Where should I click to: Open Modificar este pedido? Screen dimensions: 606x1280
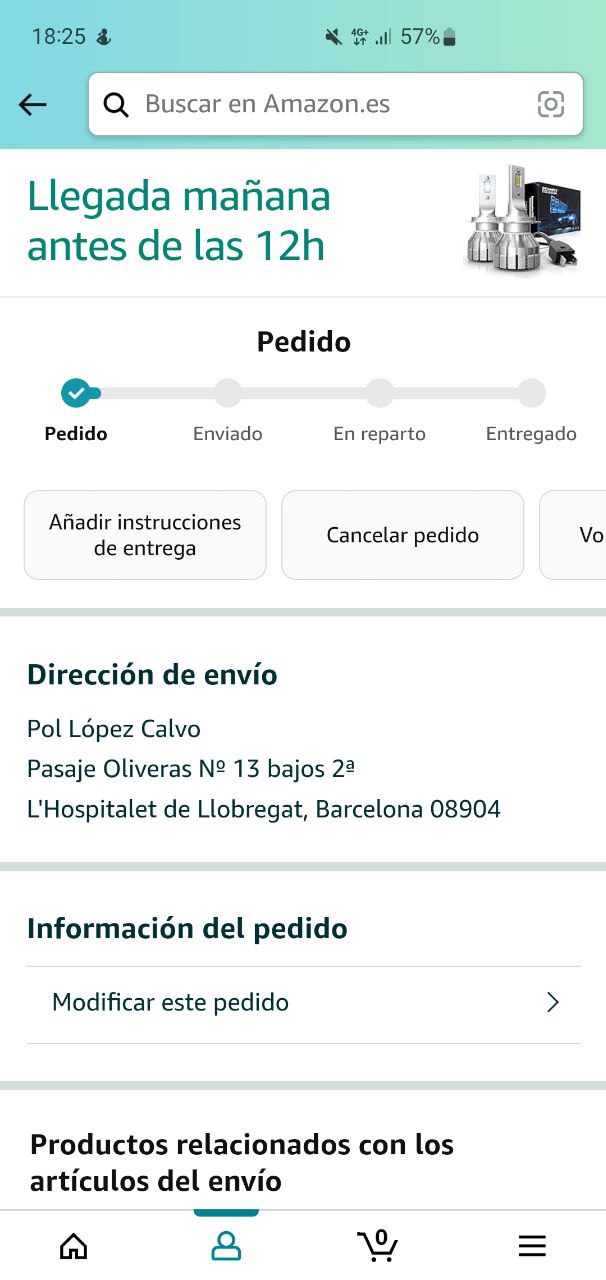pos(303,1003)
